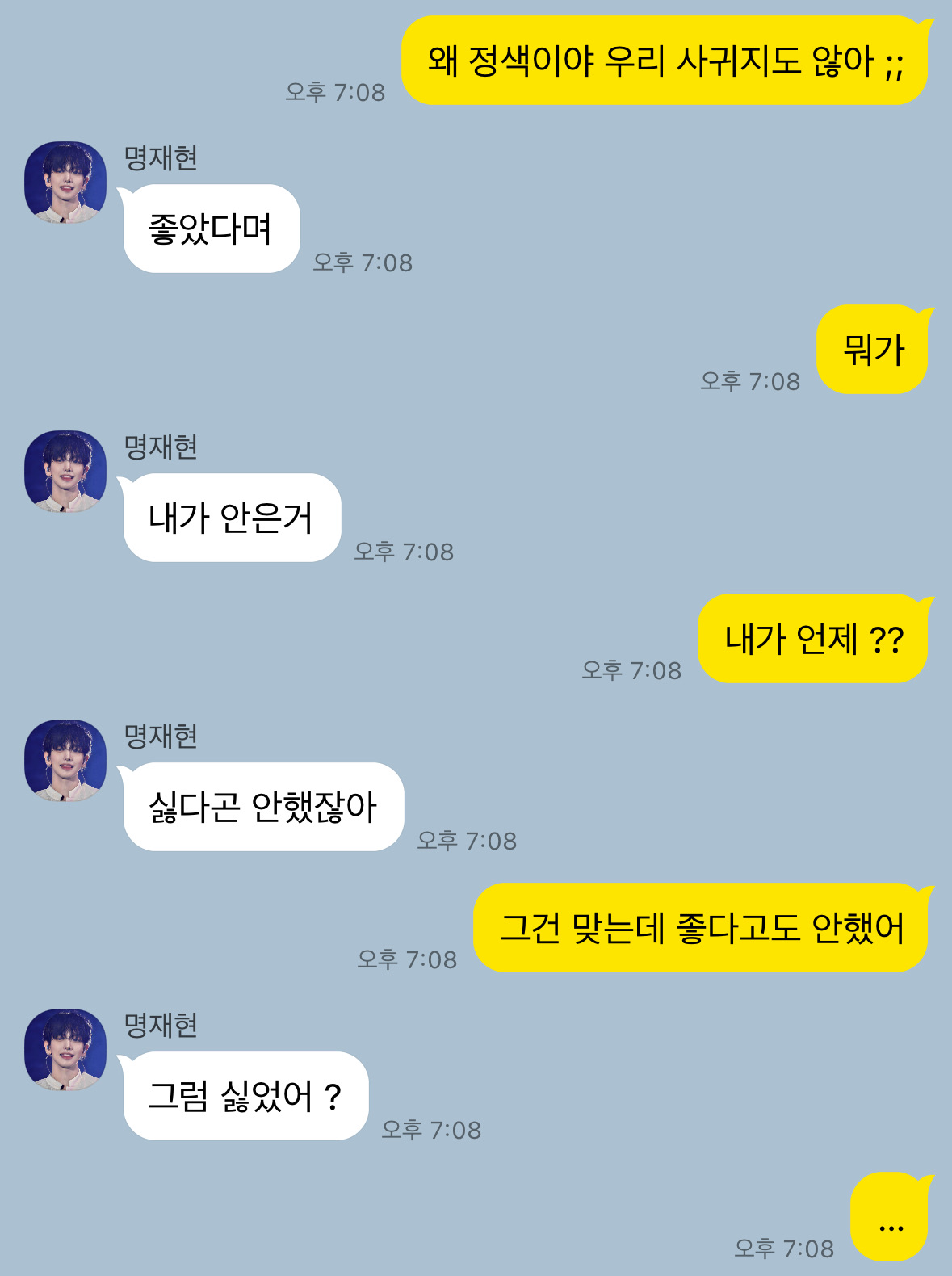Tap 명재현's avatar next to '내가 안은거'
The height and width of the screenshot is (1276, 952).
[65, 472]
